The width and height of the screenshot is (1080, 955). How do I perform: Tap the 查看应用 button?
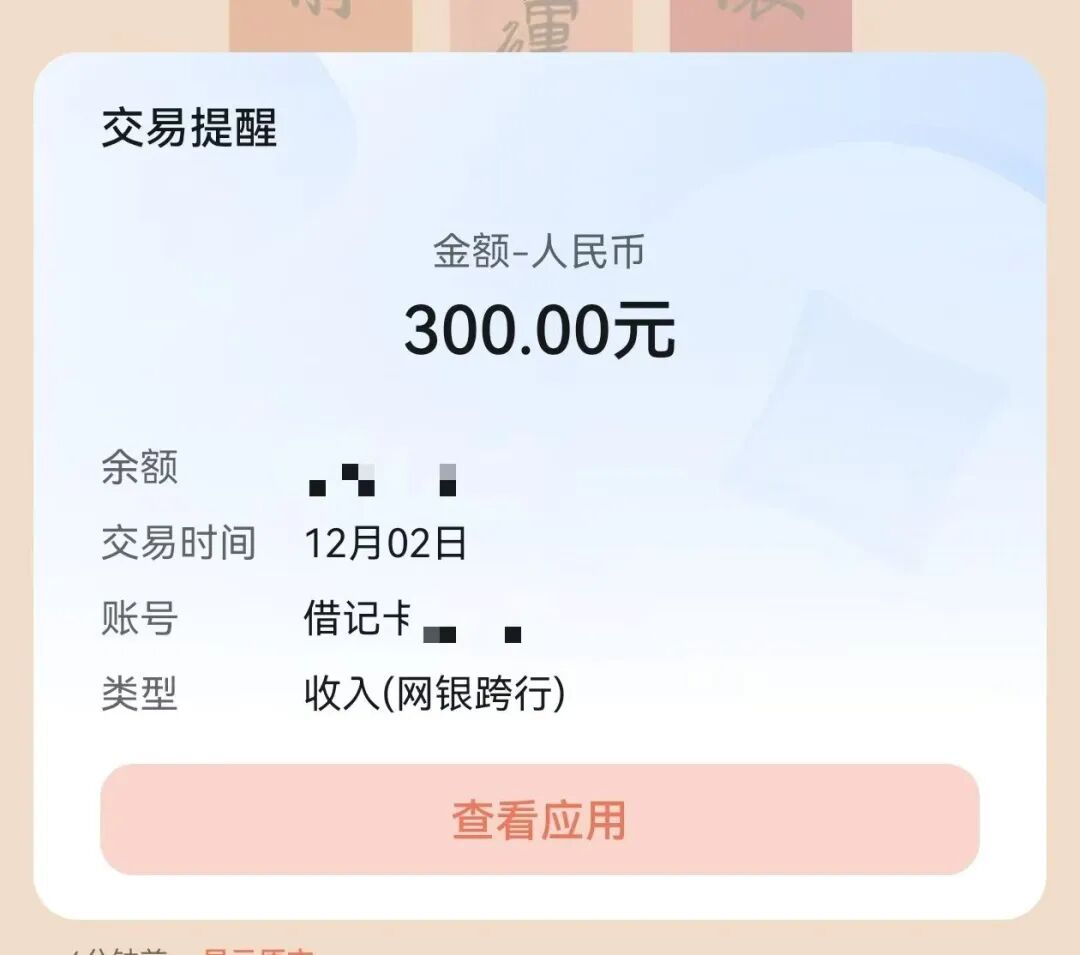pyautogui.click(x=539, y=820)
